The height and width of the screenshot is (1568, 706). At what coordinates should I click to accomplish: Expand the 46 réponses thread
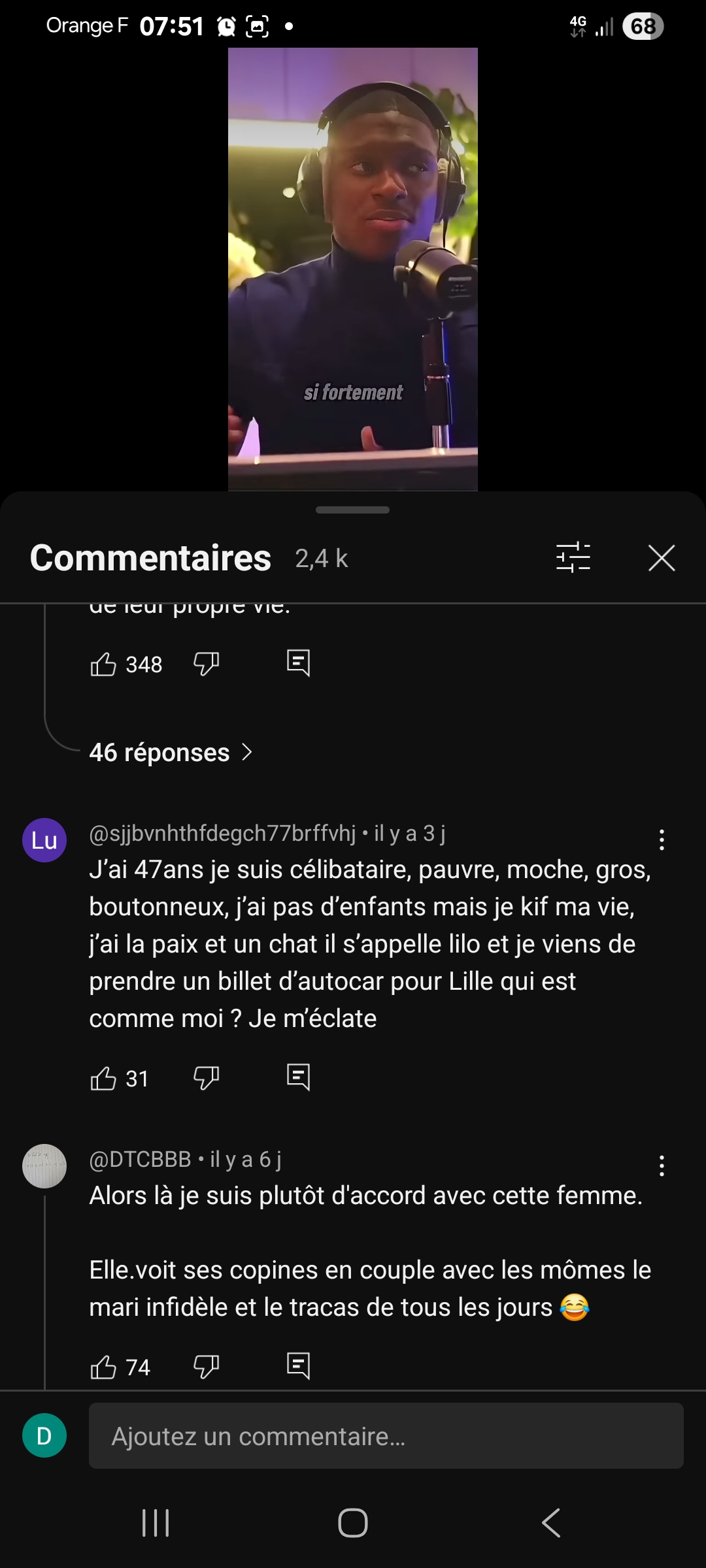click(171, 753)
